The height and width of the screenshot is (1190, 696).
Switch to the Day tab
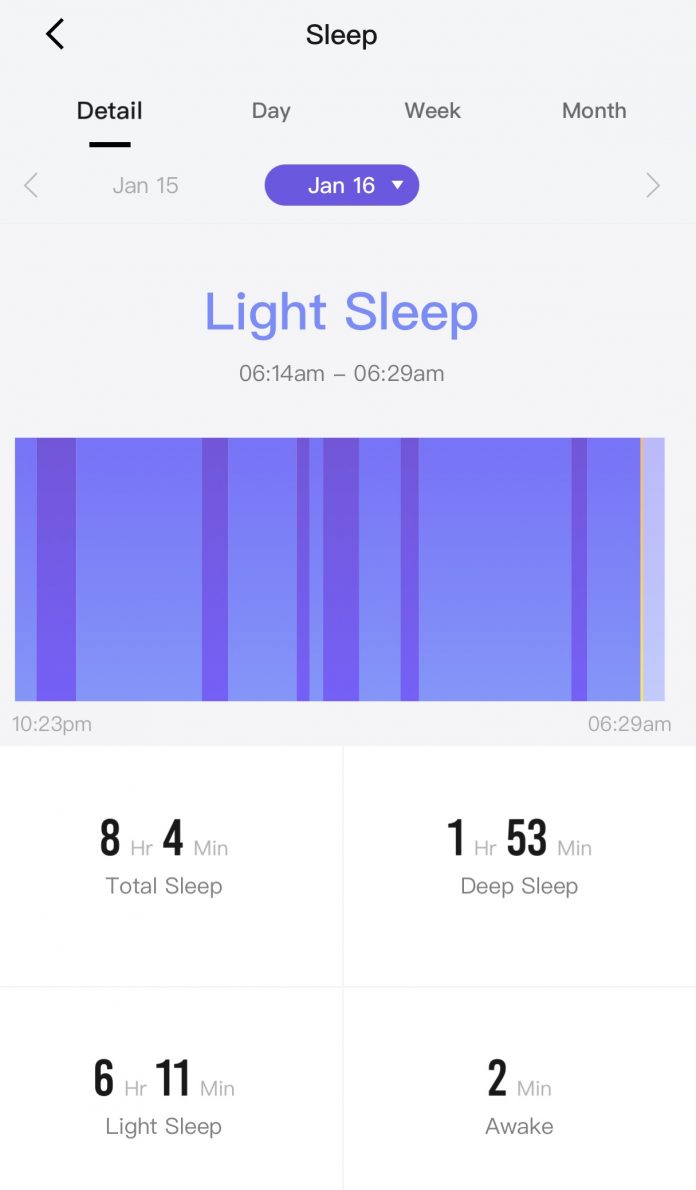tap(271, 111)
